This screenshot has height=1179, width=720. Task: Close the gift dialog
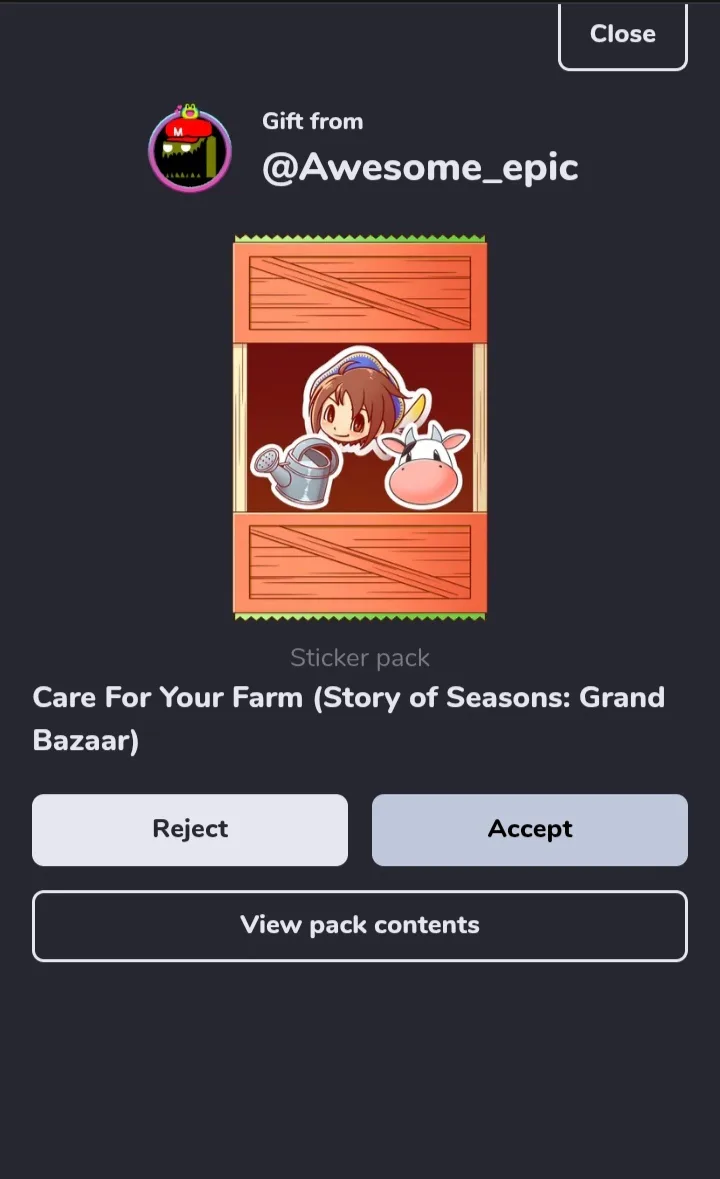(x=622, y=35)
